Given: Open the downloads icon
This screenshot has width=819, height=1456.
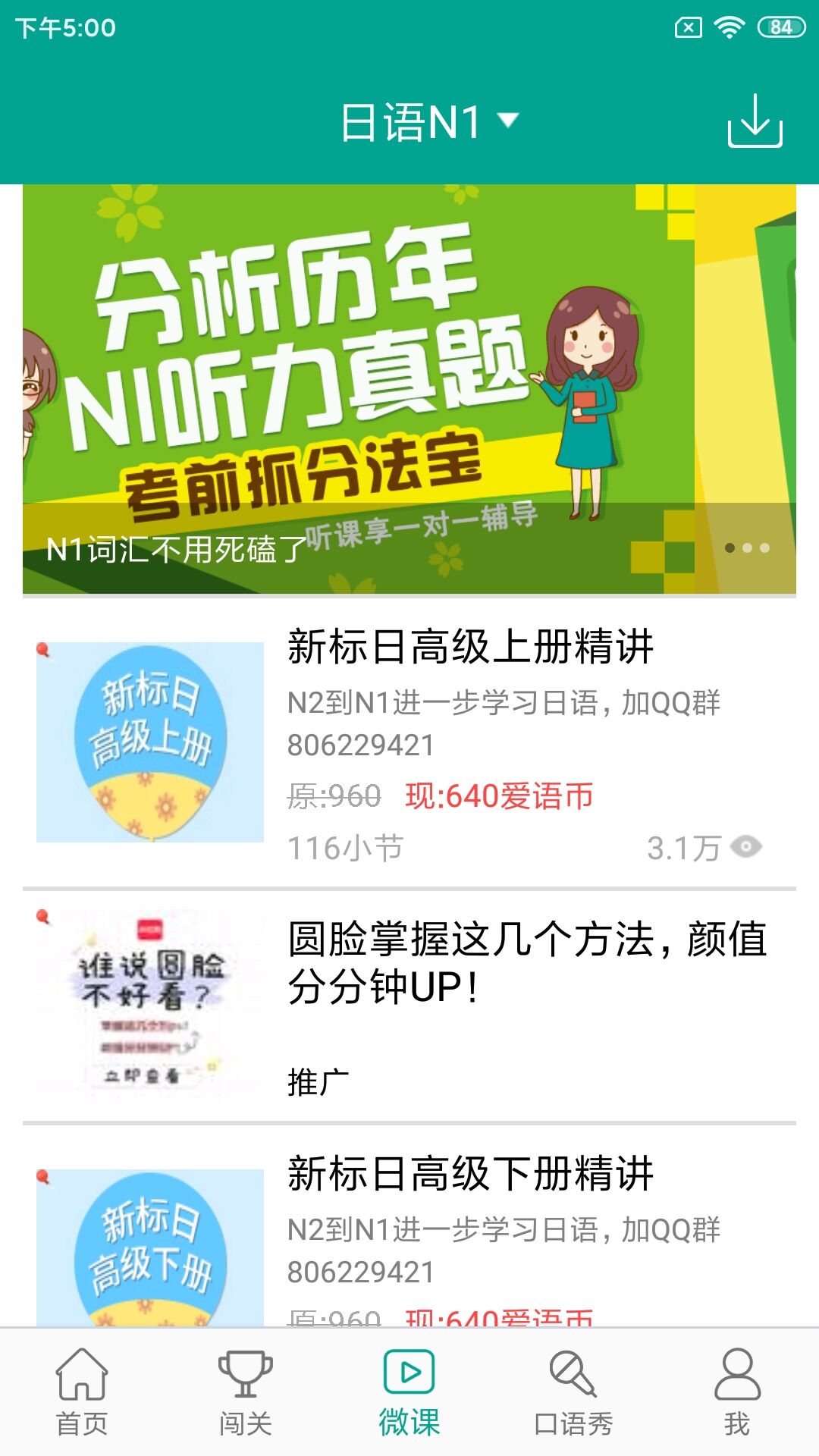Looking at the screenshot, I should click(x=755, y=121).
